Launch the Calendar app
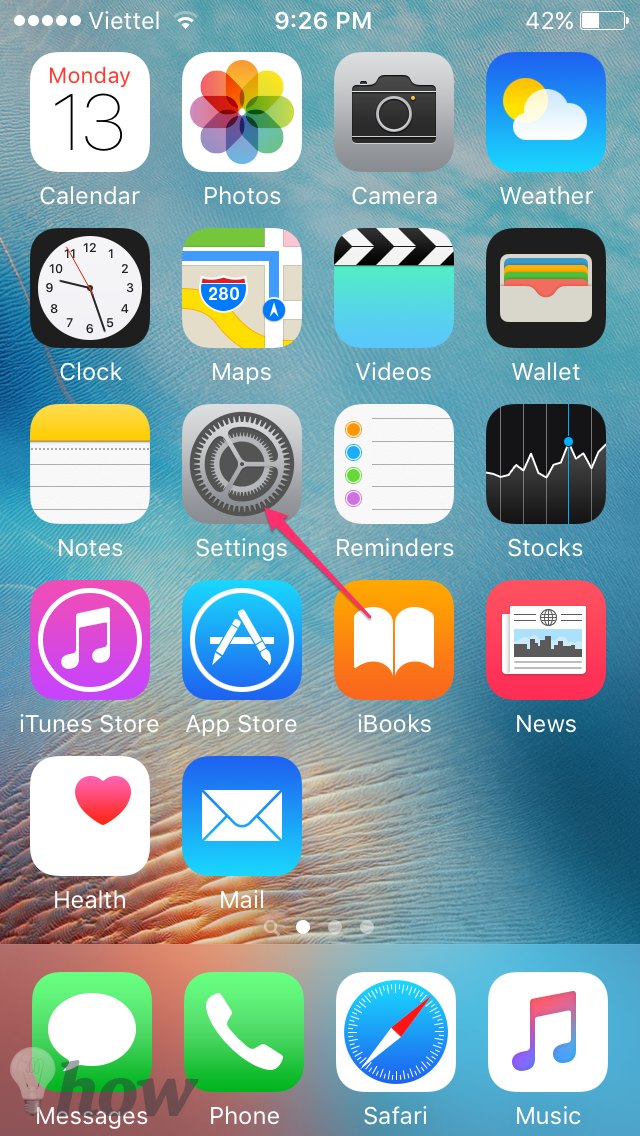The height and width of the screenshot is (1136, 640). pyautogui.click(x=90, y=112)
